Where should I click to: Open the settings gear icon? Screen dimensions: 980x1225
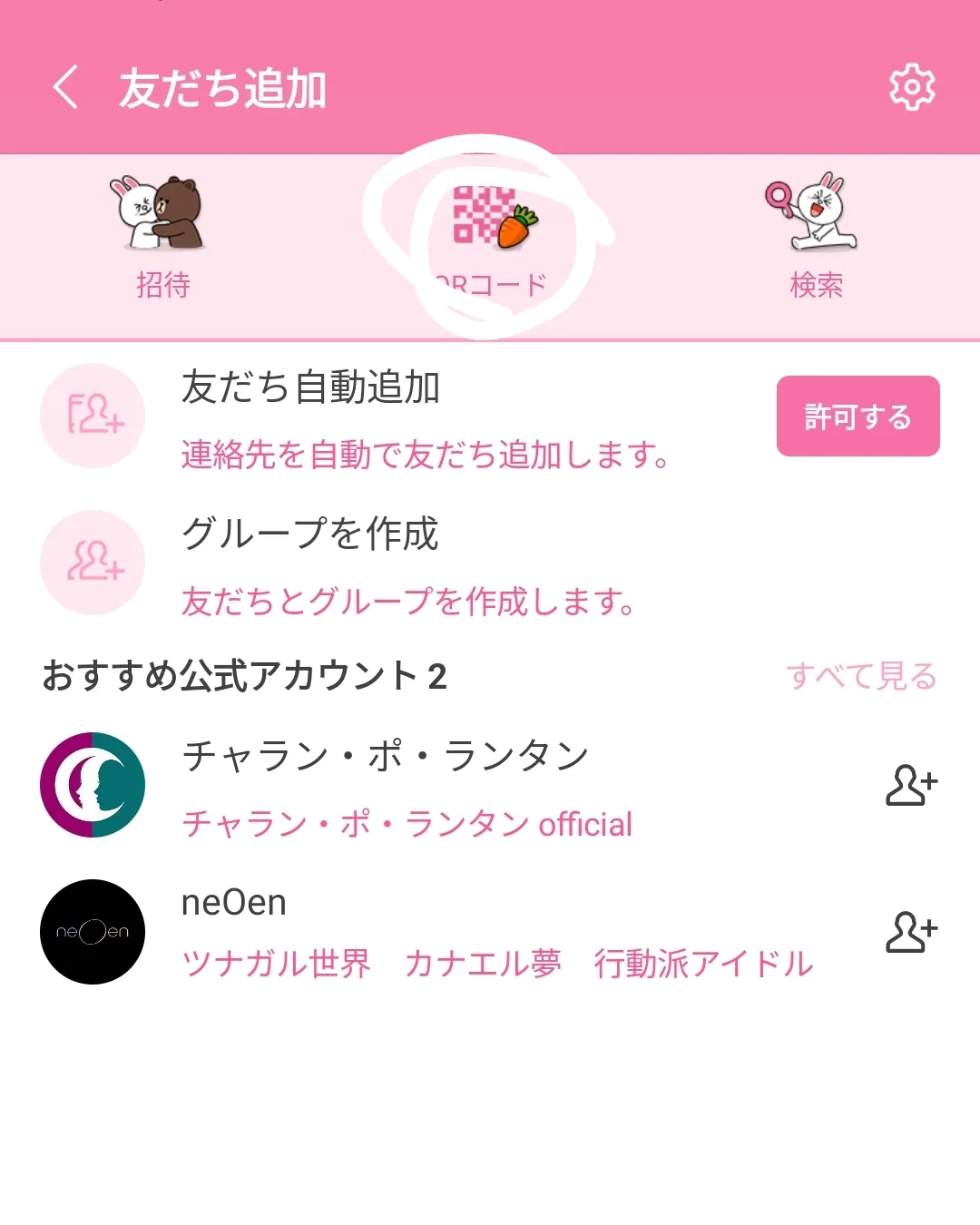pyautogui.click(x=911, y=88)
